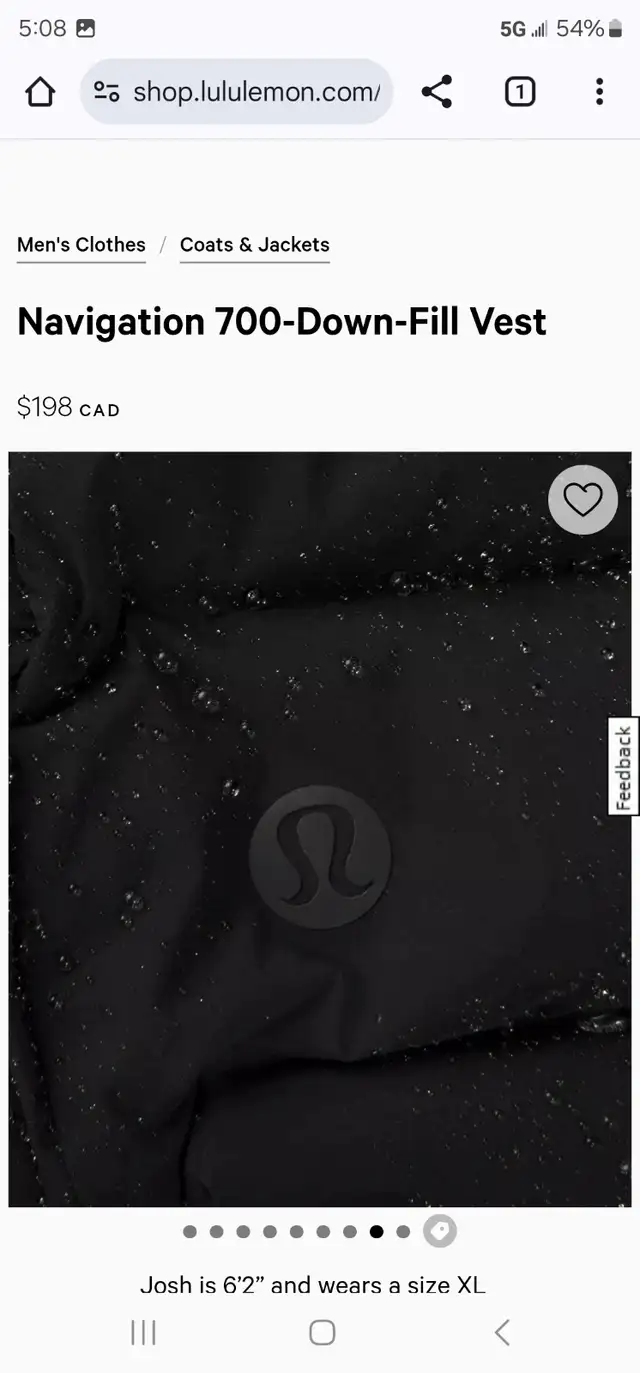Jump to the last circular carousel indicator
Viewport: 640px width, 1373px height.
point(439,1232)
